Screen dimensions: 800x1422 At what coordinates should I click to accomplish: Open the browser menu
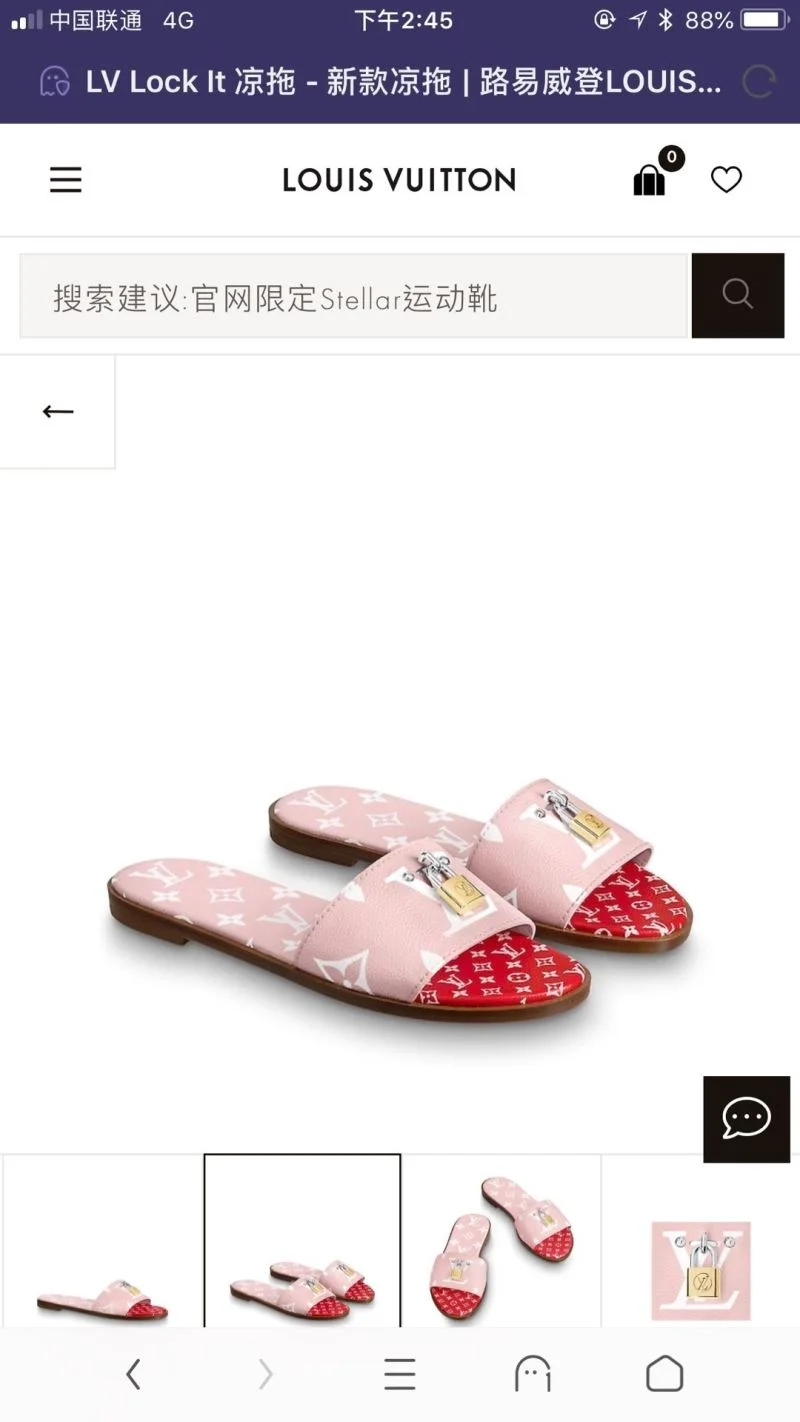point(400,1374)
